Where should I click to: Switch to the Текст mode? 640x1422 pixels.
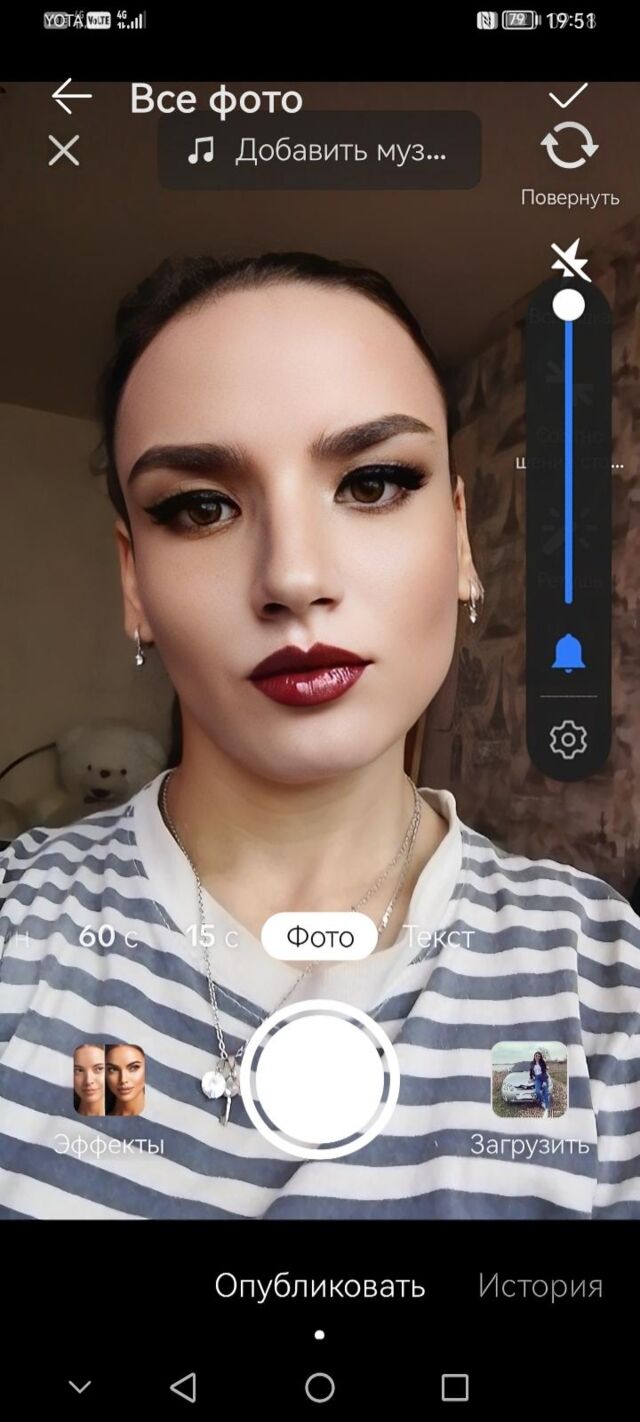click(x=438, y=937)
